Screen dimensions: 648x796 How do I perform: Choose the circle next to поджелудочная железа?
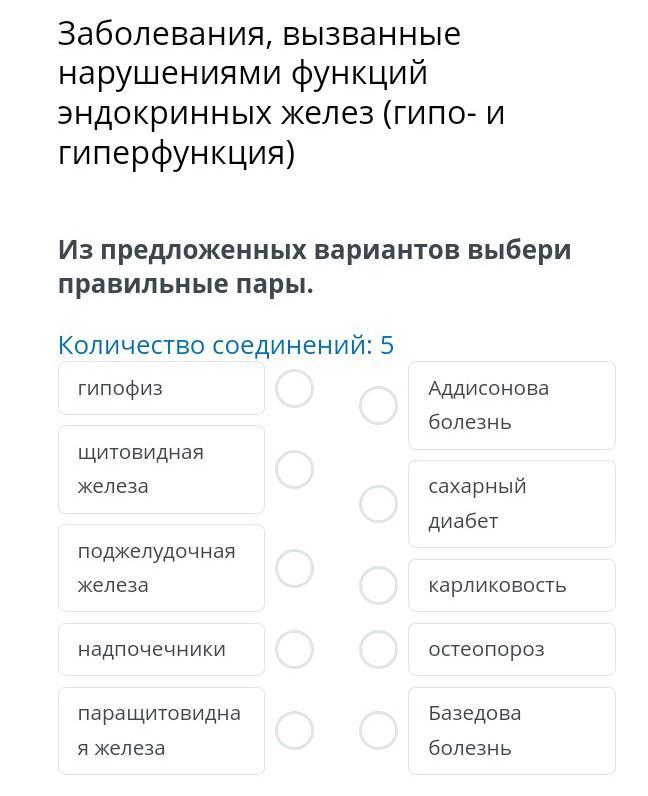tap(294, 568)
